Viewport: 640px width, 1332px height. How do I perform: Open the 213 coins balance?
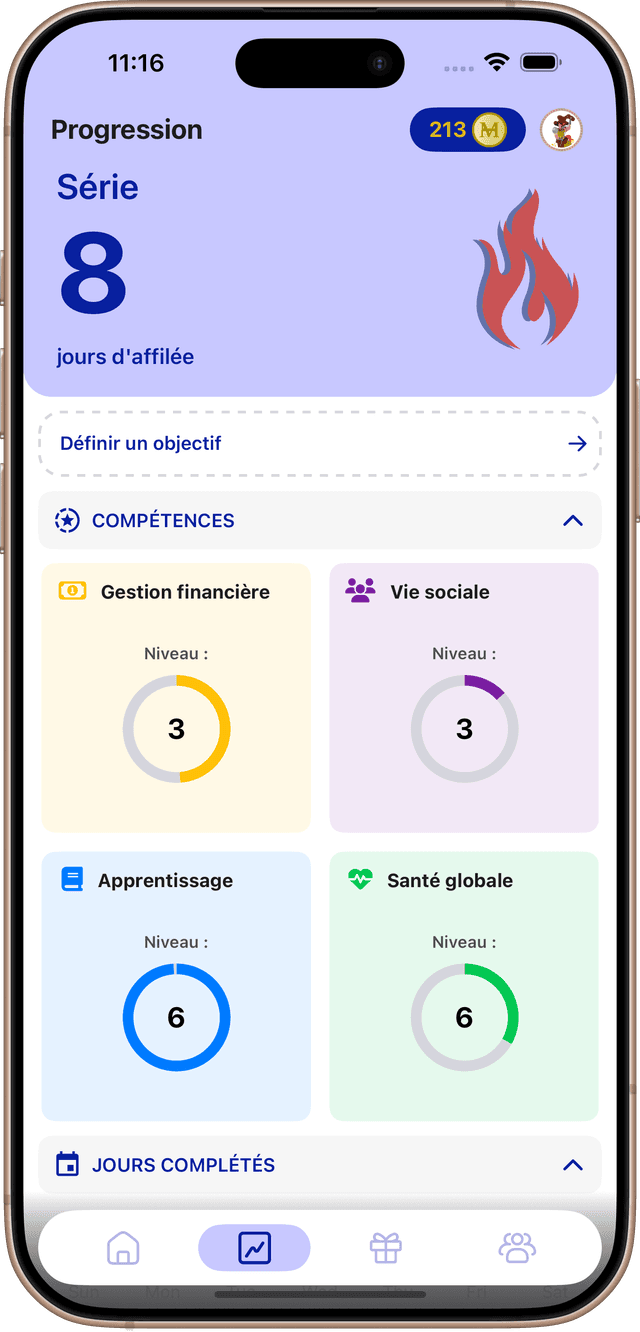pos(467,130)
